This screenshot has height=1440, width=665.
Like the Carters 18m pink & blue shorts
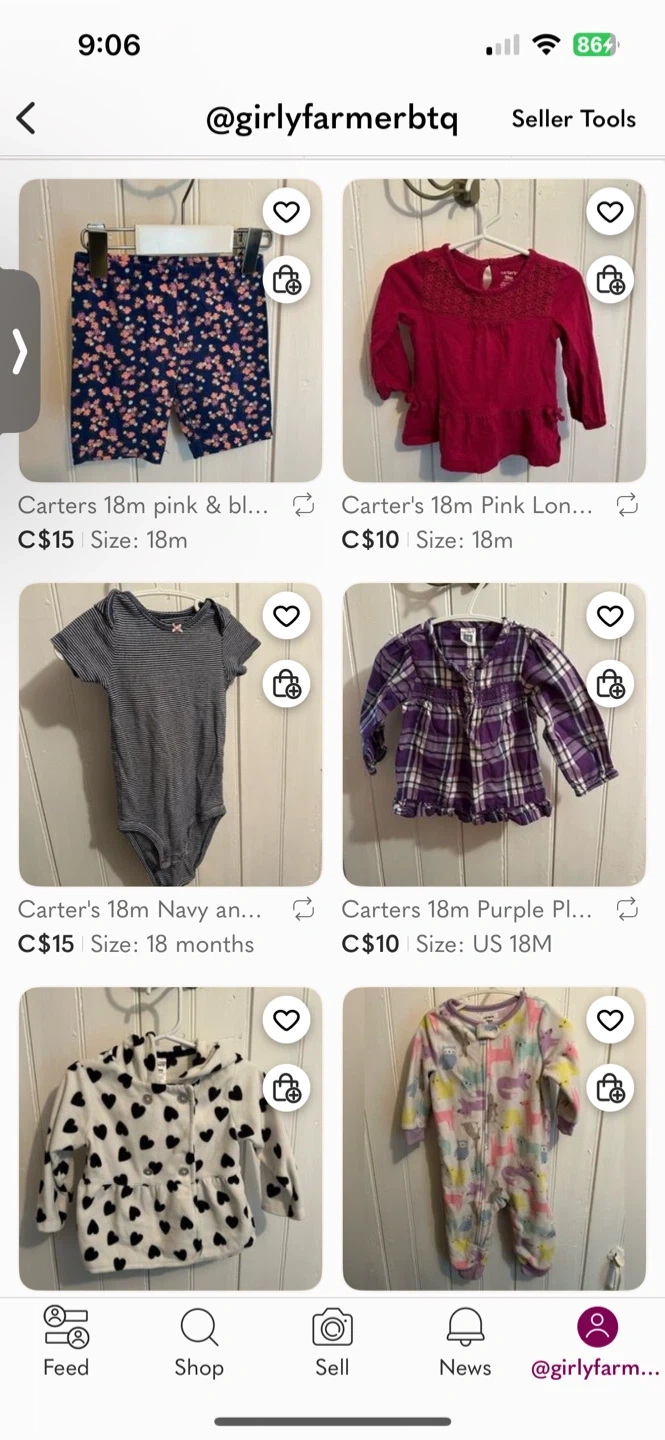coord(287,212)
